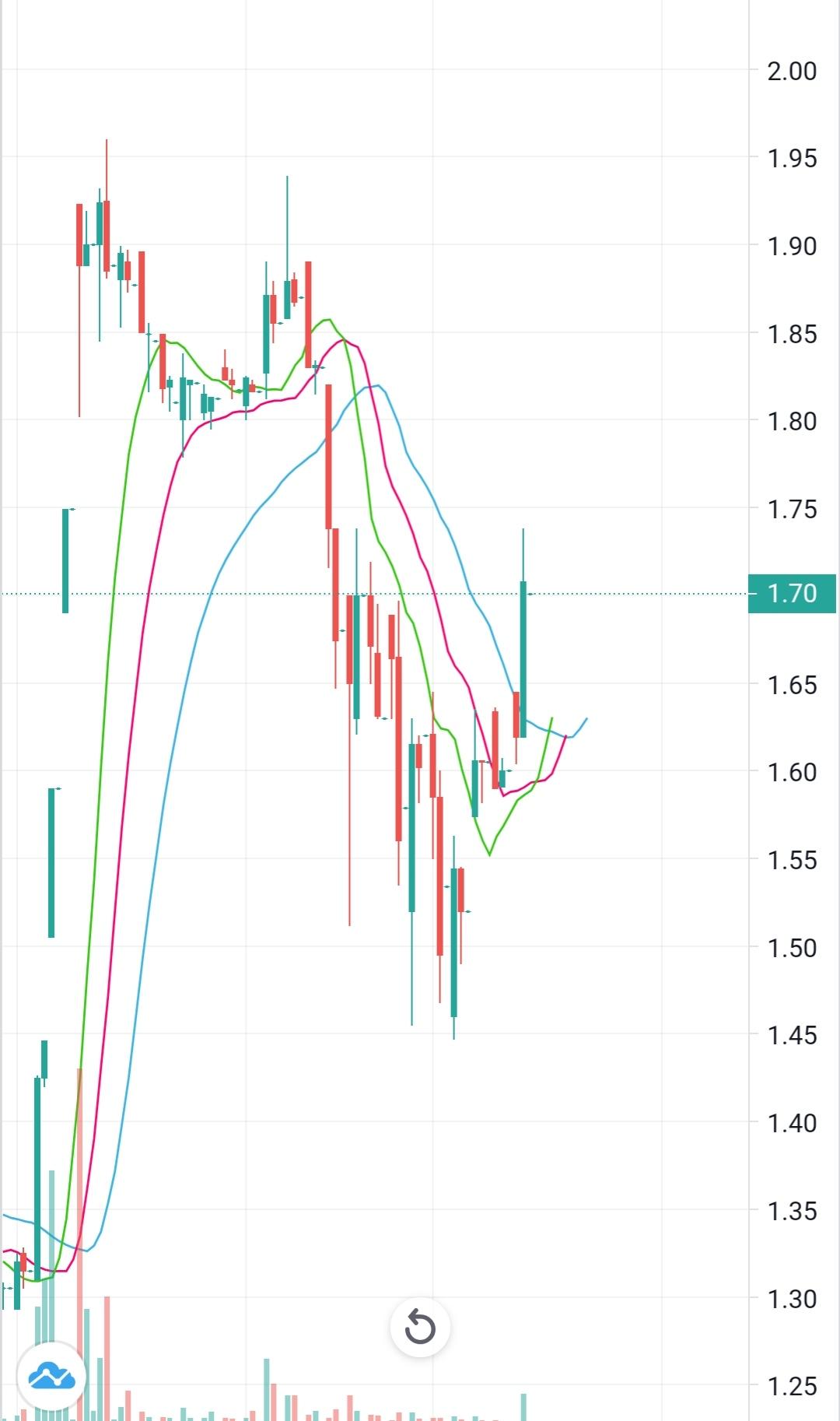Open the TradingView cloud logo button
This screenshot has width=840, height=1421.
point(51,1377)
